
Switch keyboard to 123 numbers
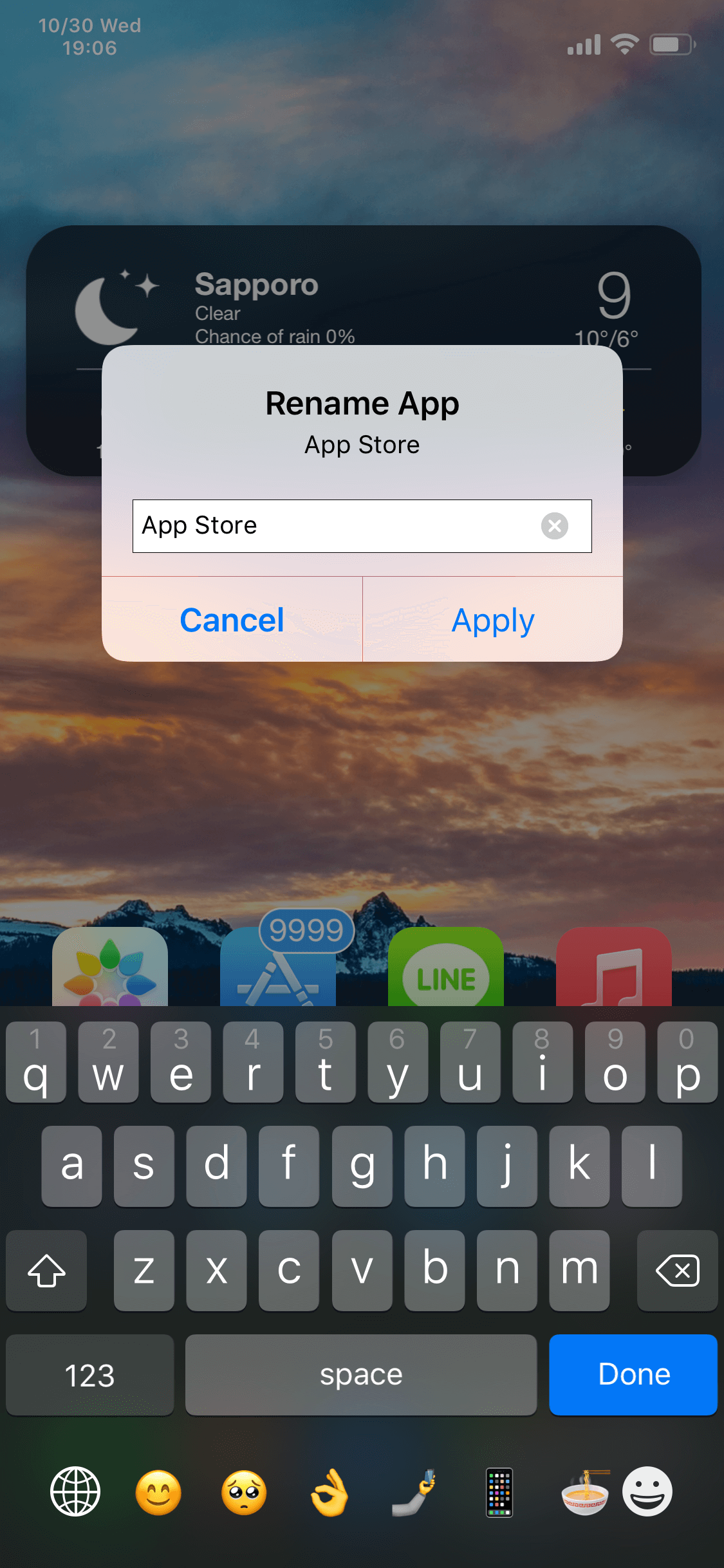coord(90,1374)
